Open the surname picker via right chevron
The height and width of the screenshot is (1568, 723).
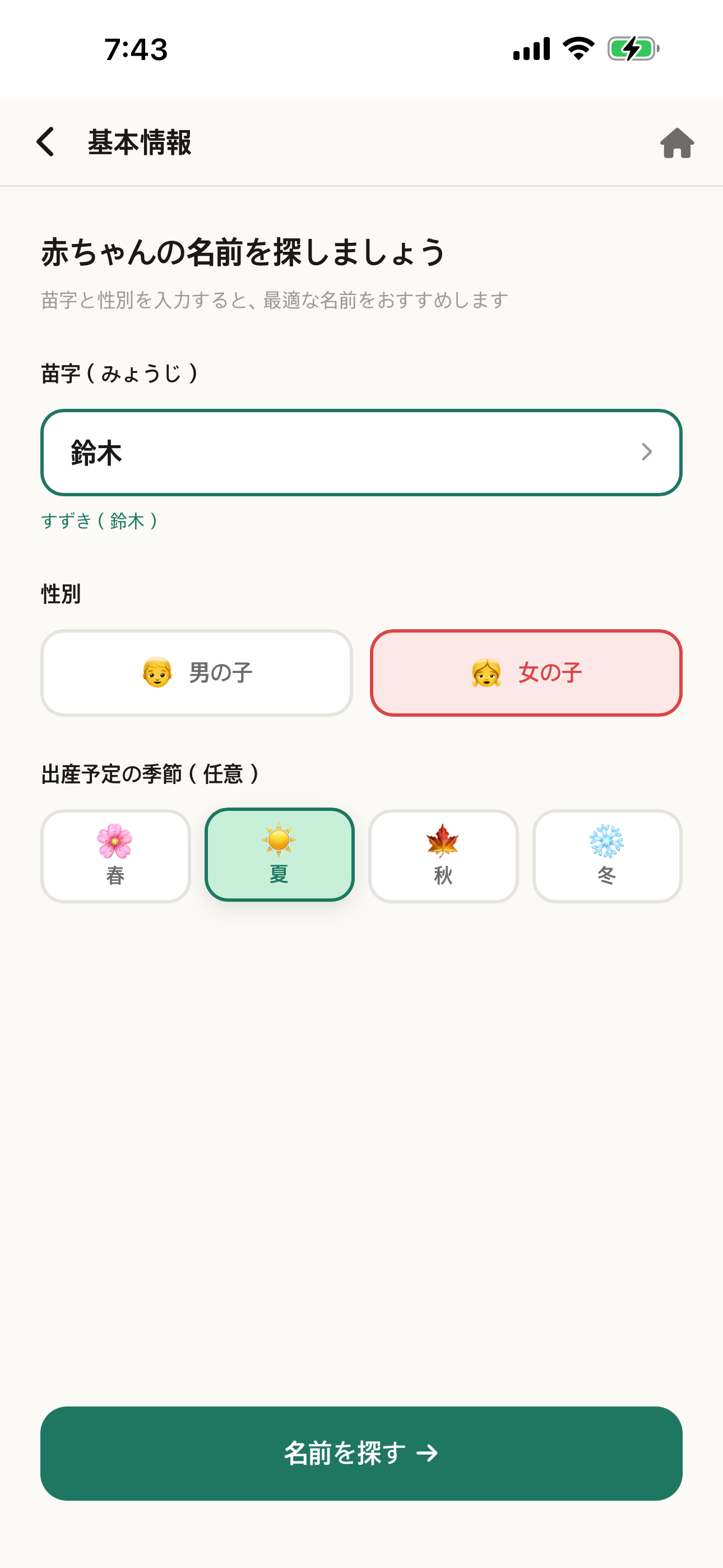click(x=647, y=451)
